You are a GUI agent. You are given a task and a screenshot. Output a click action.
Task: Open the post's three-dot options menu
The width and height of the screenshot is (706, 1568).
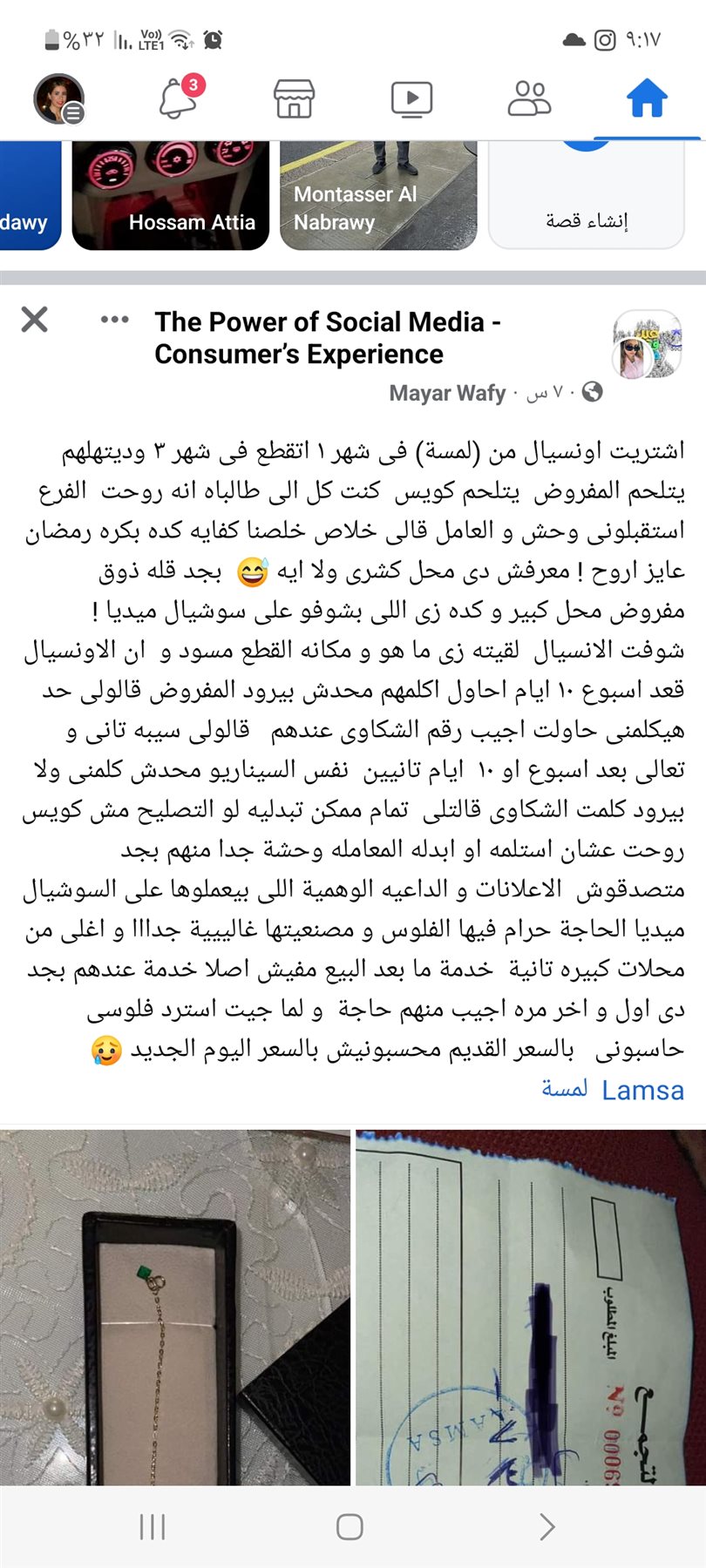[x=114, y=320]
